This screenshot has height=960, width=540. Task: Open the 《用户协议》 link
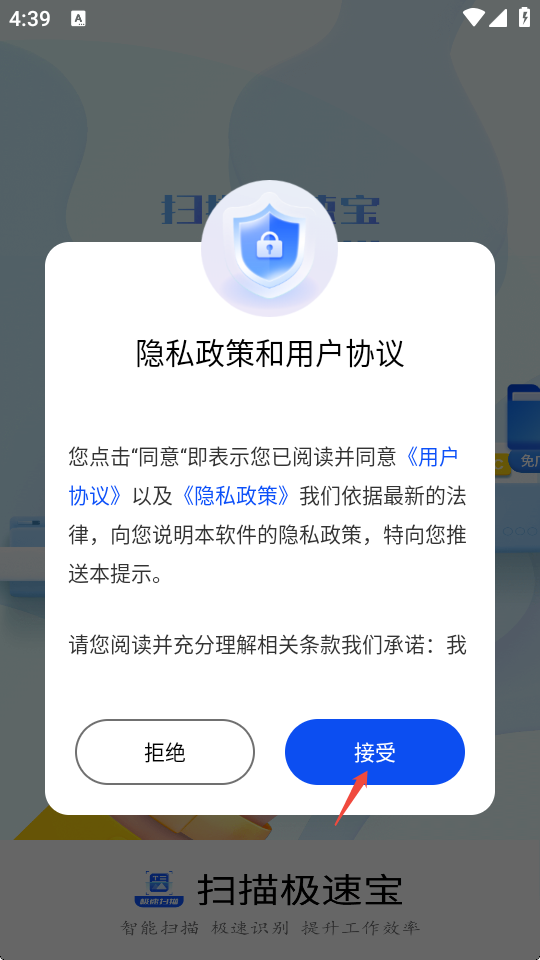pos(431,457)
